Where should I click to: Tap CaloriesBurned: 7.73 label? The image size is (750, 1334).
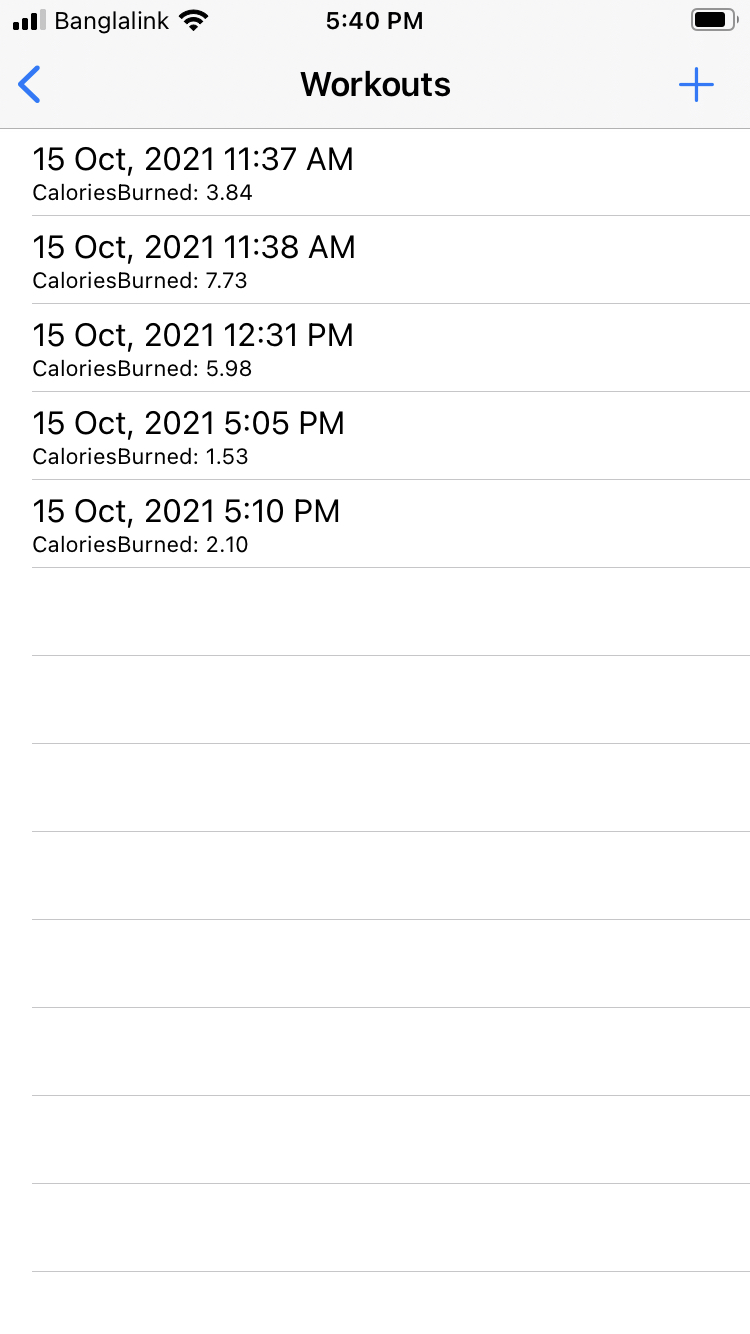click(x=141, y=280)
